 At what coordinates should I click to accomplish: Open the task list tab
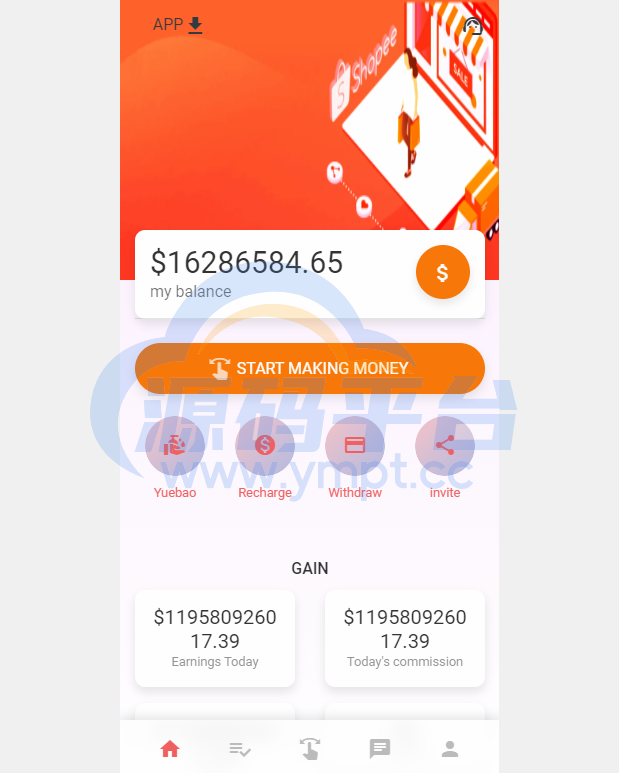[240, 748]
